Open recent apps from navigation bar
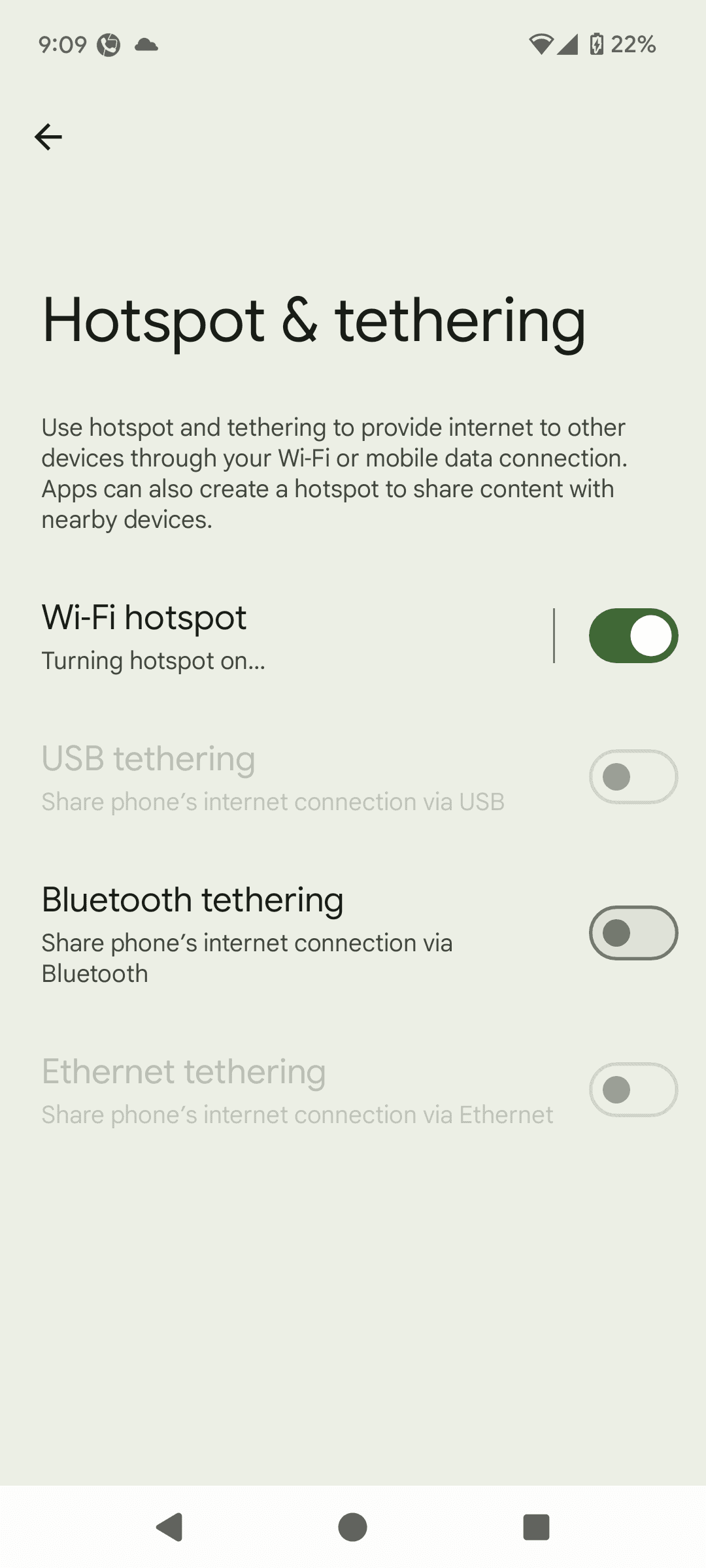This screenshot has height=1568, width=706. tap(536, 1527)
